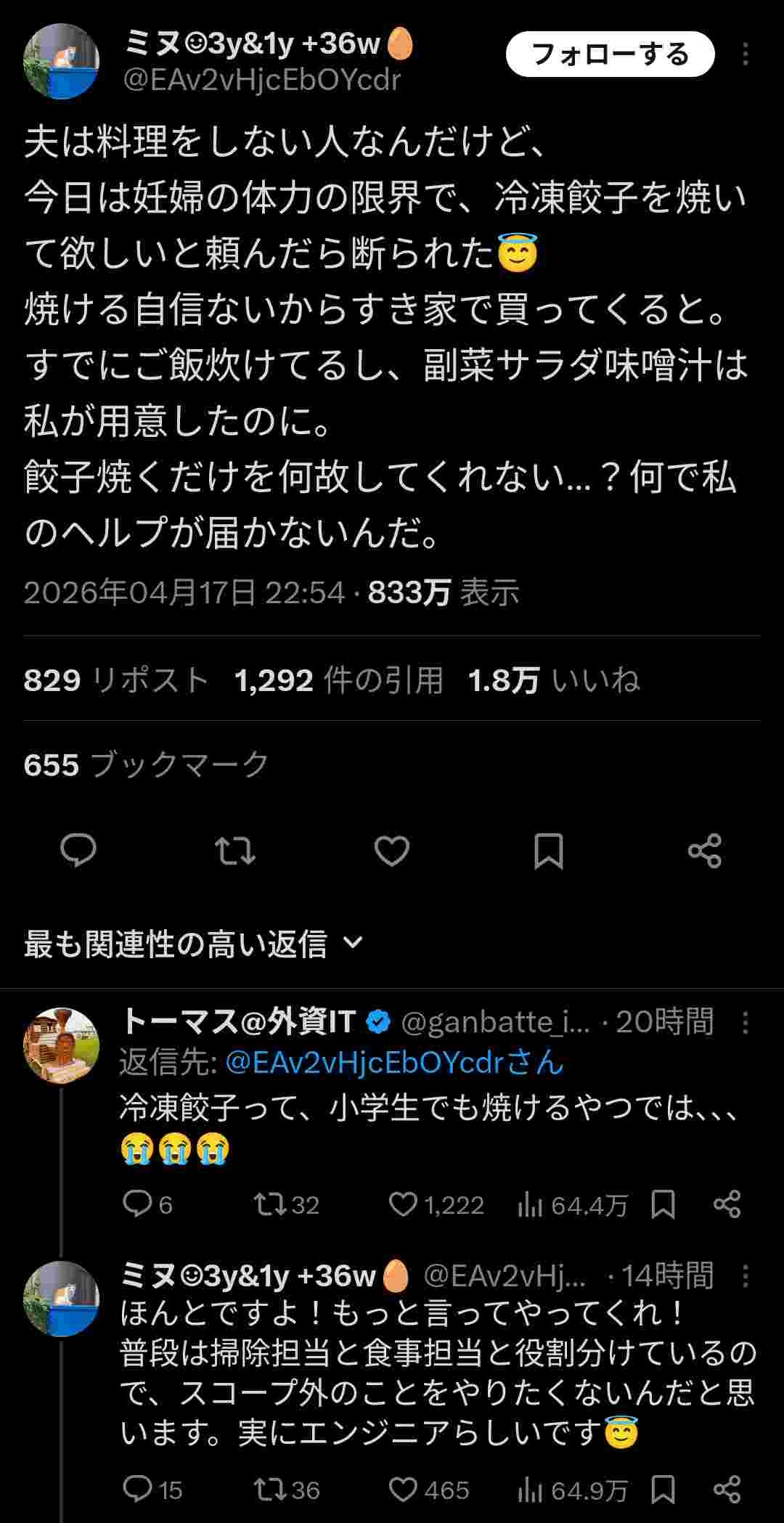Open トーマス@外資IT's profile avatar
This screenshot has height=1523, width=784.
(62, 1045)
